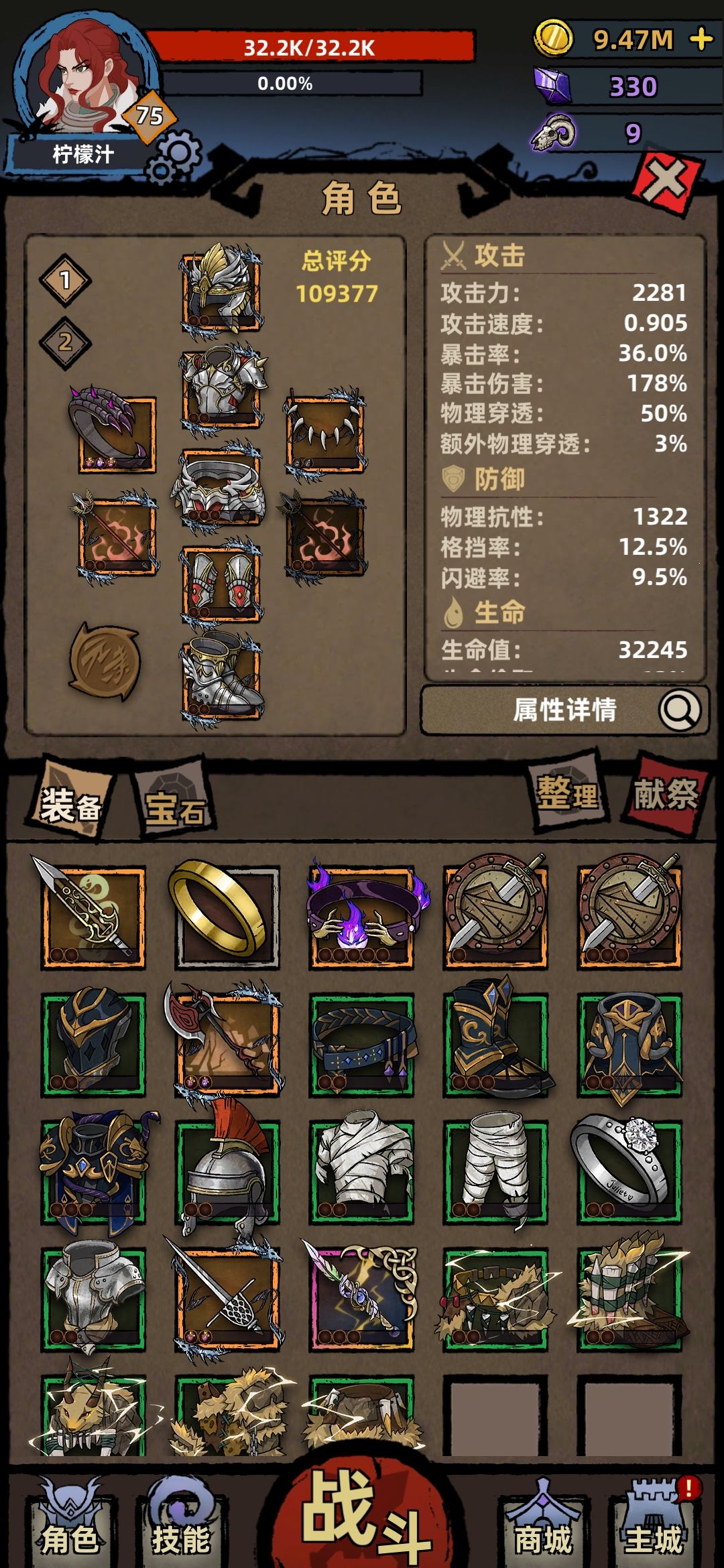The image size is (724, 1568).
Task: Start a battle with the 战斗 button
Action: (x=363, y=1514)
